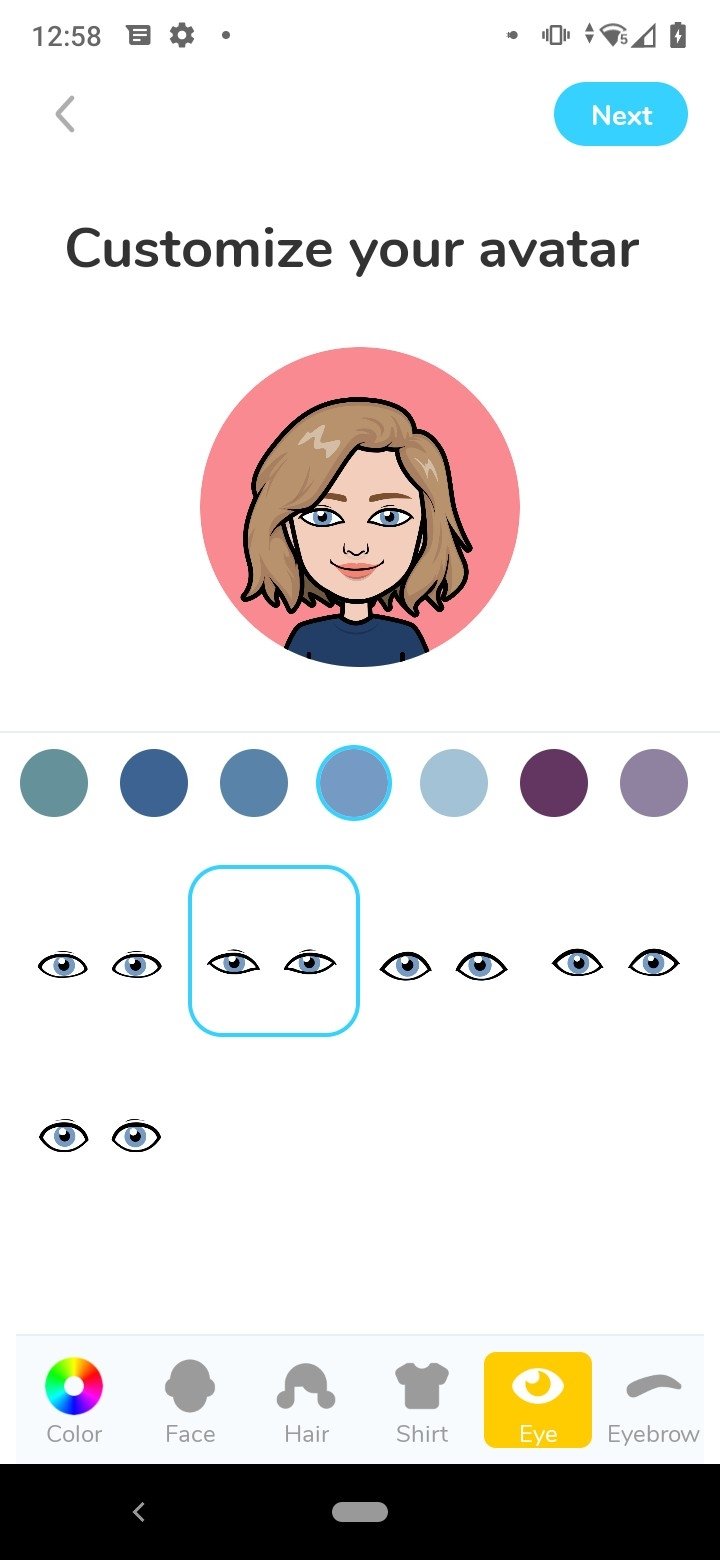The width and height of the screenshot is (720, 1560).
Task: Select the first eye style option
Action: point(100,965)
